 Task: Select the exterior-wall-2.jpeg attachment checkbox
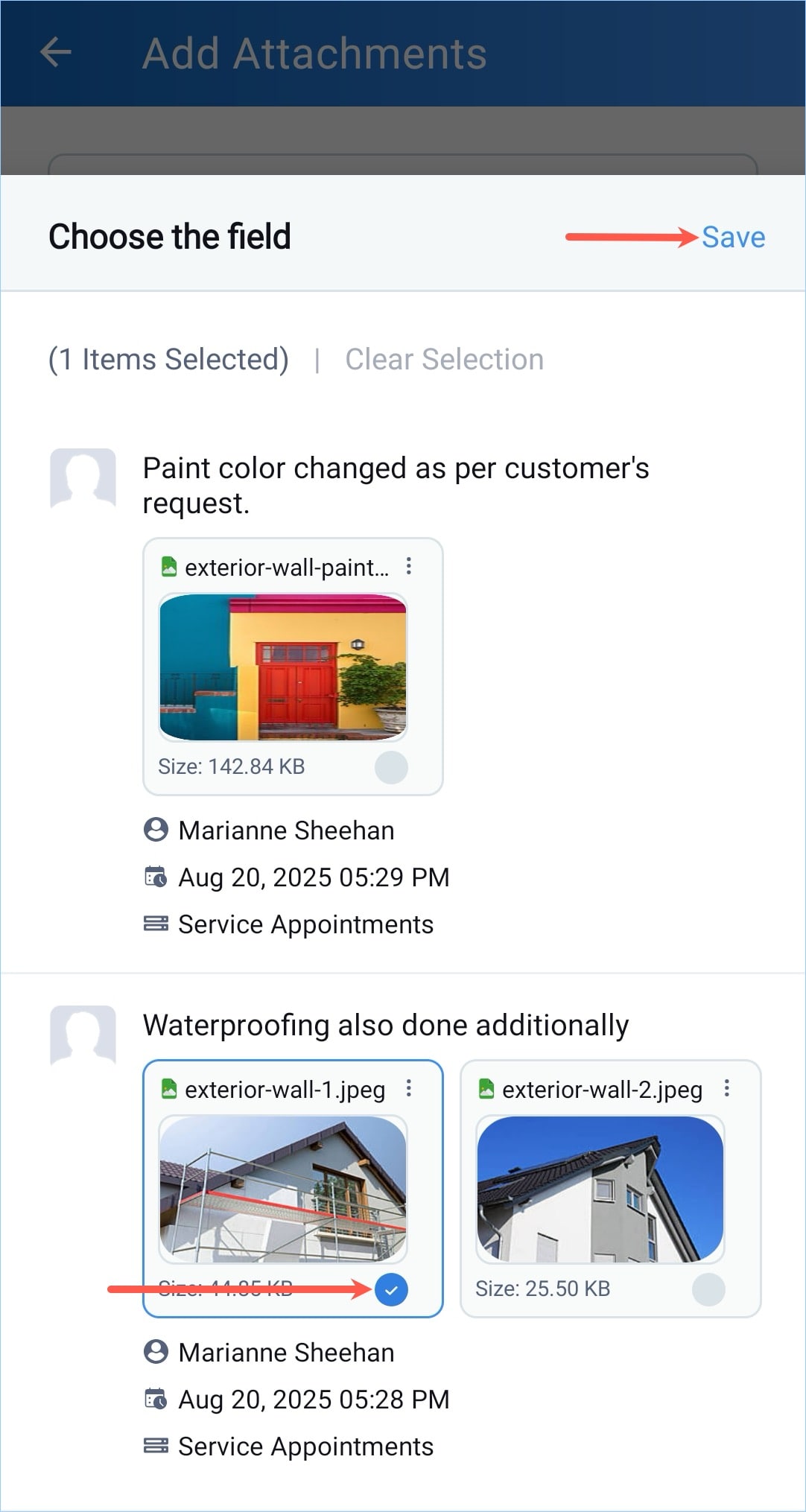(x=708, y=1289)
